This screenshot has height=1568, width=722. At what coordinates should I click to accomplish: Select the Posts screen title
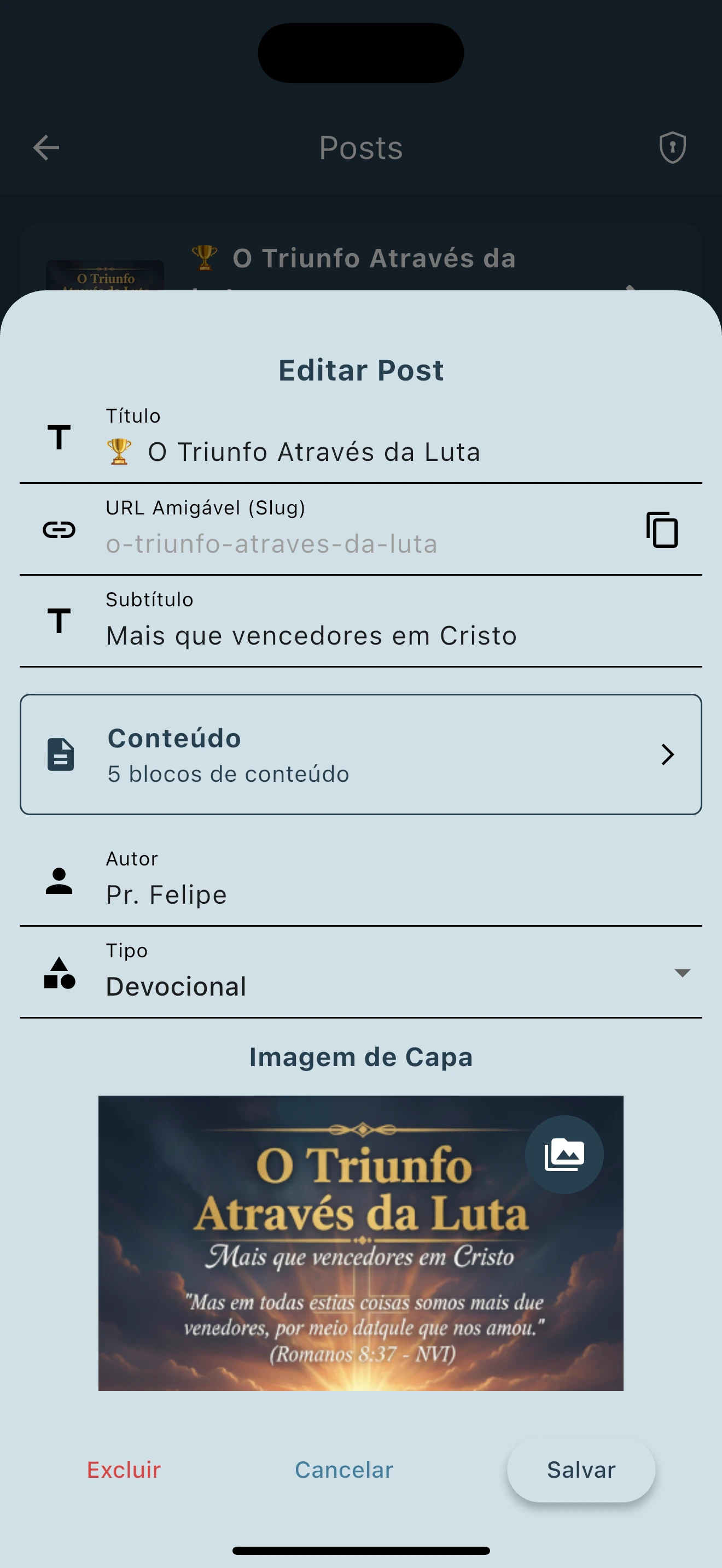pos(360,147)
